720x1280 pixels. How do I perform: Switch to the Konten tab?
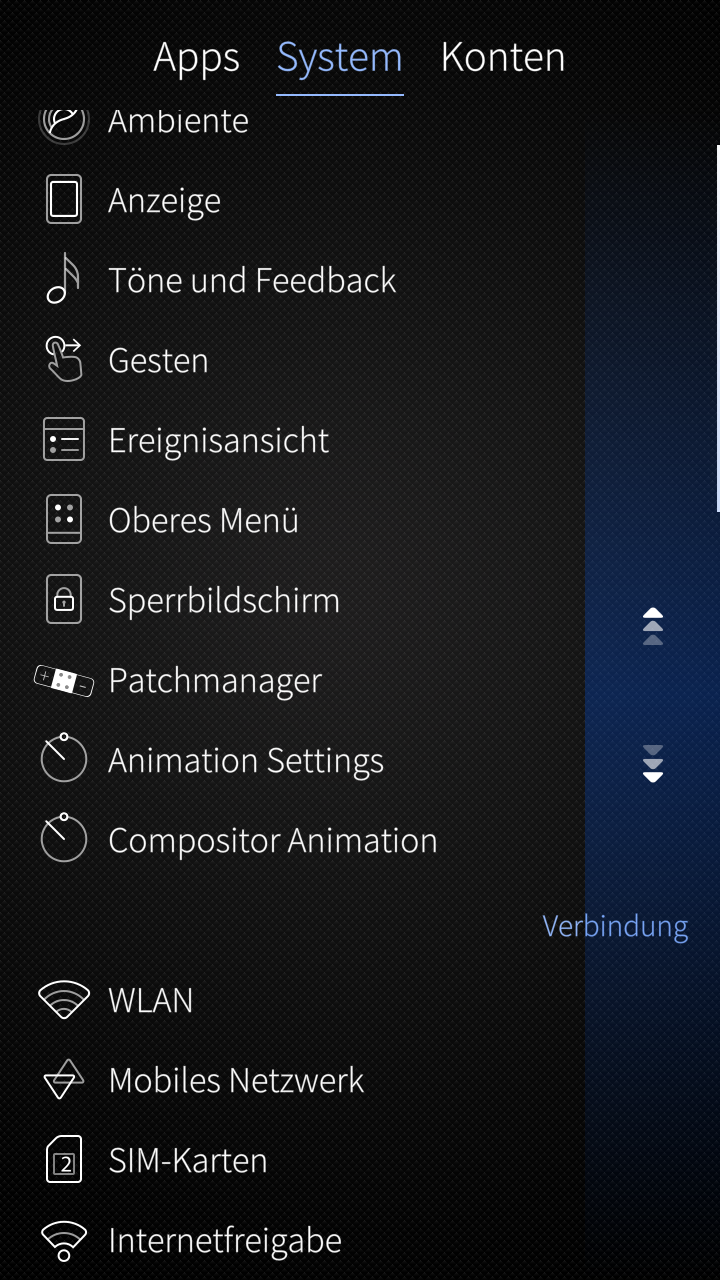(502, 58)
